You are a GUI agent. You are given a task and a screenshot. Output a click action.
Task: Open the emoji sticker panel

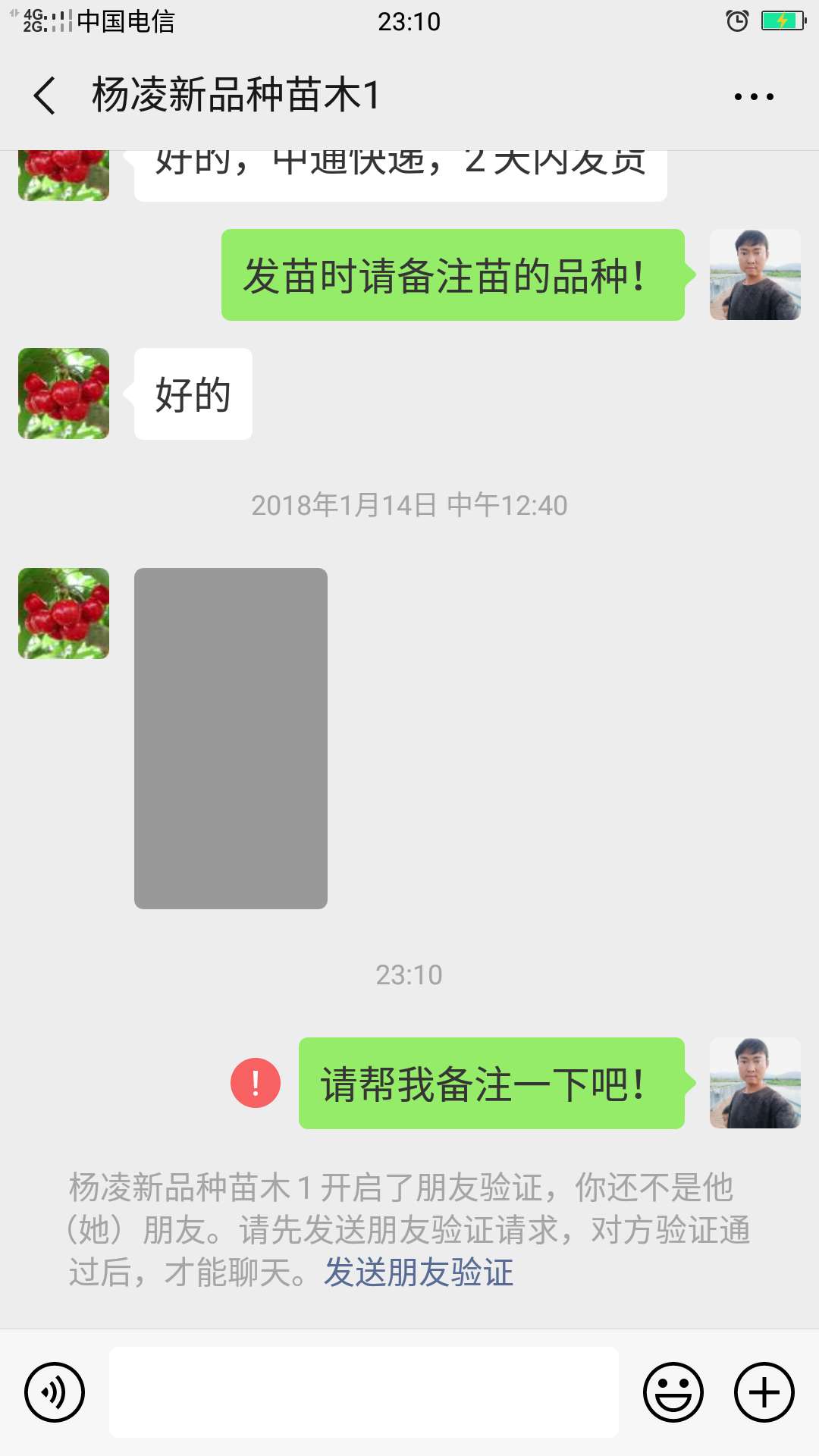tap(673, 1392)
